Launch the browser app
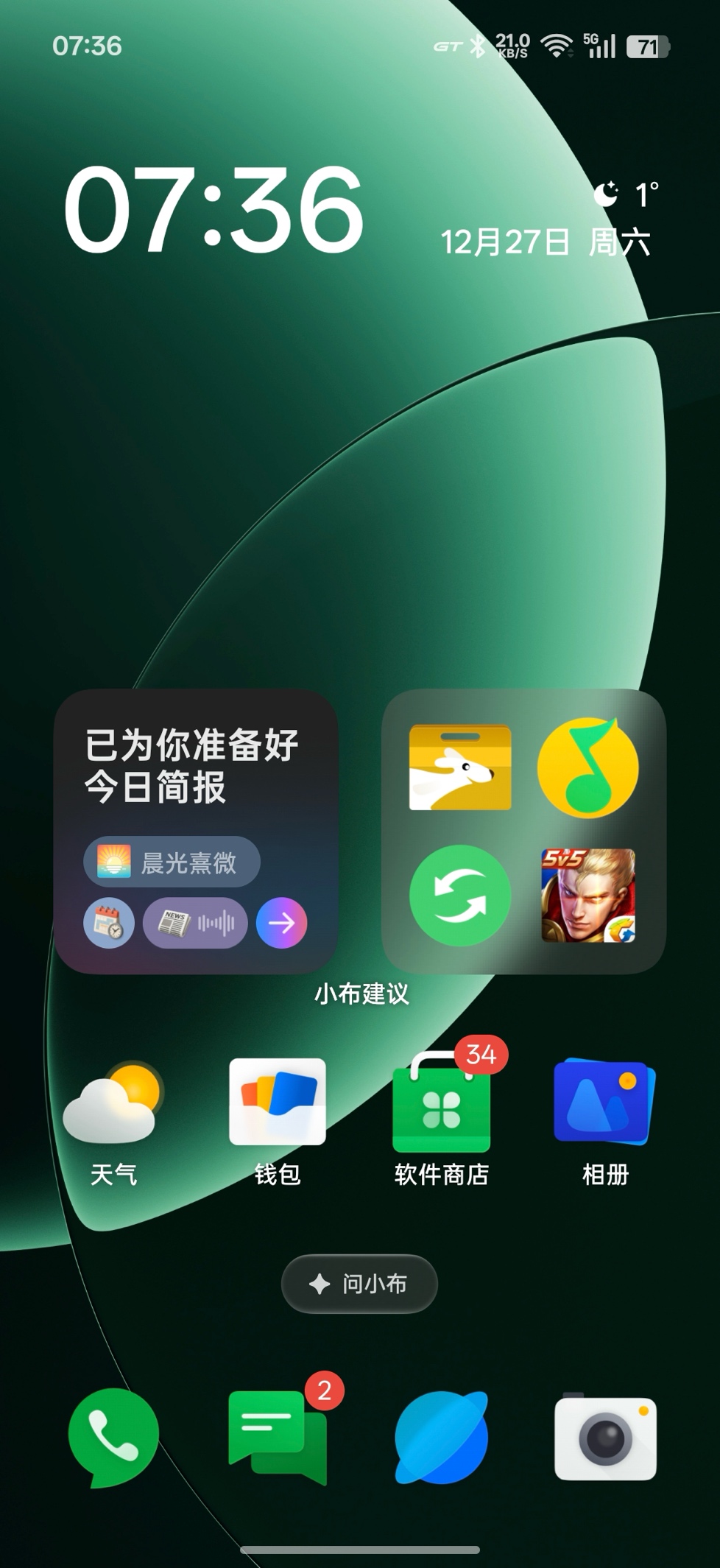This screenshot has height=1568, width=720. point(441,1437)
